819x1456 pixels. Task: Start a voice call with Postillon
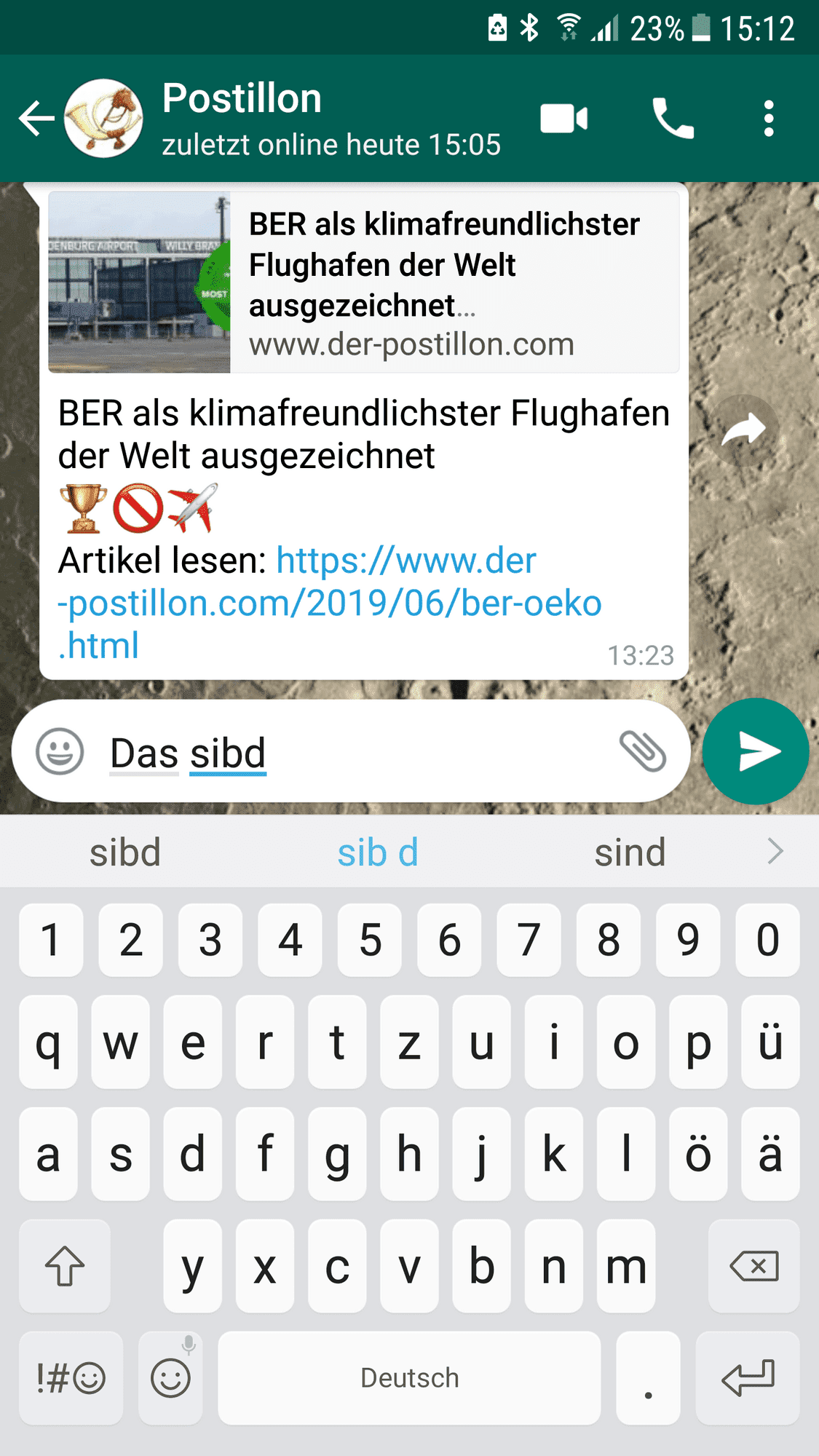tap(673, 119)
